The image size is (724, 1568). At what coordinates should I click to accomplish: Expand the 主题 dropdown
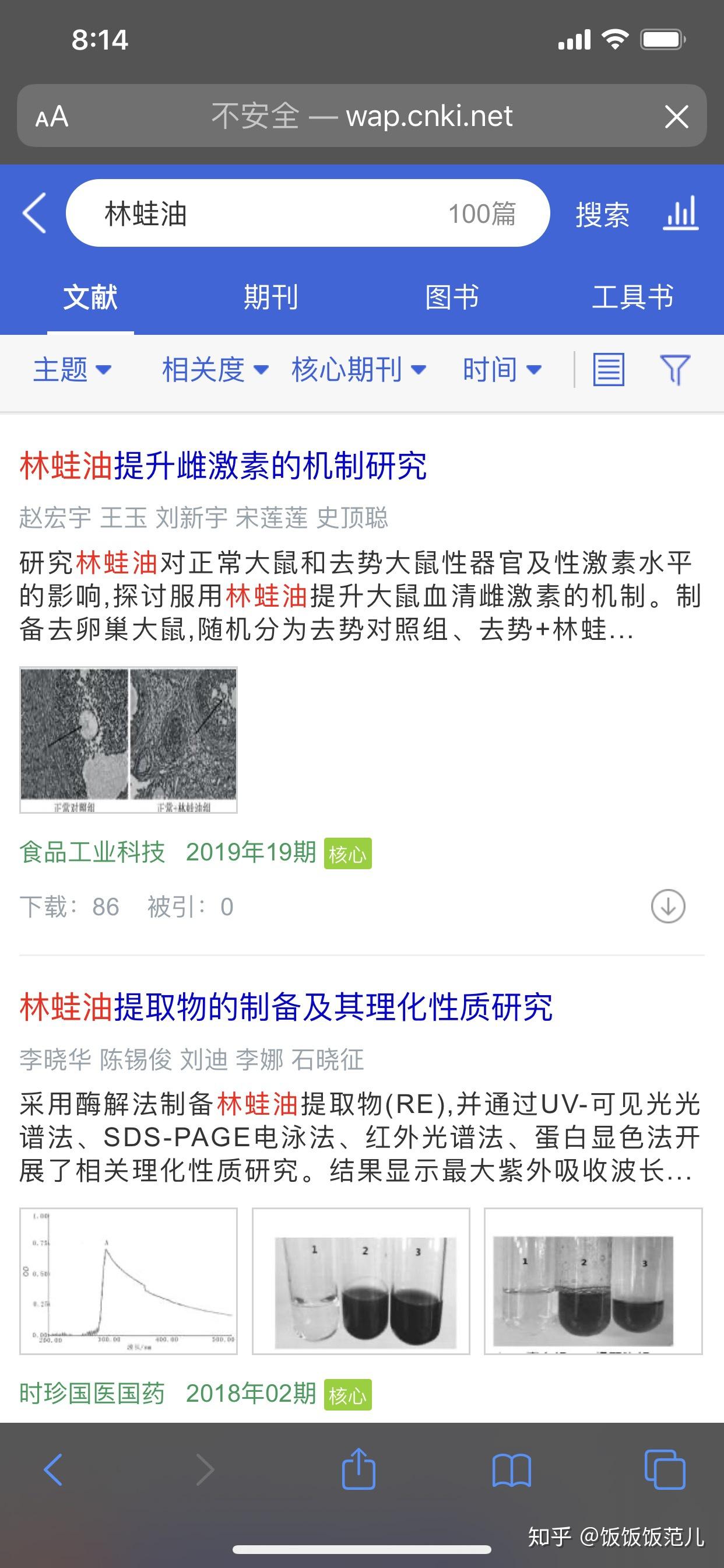pos(72,369)
